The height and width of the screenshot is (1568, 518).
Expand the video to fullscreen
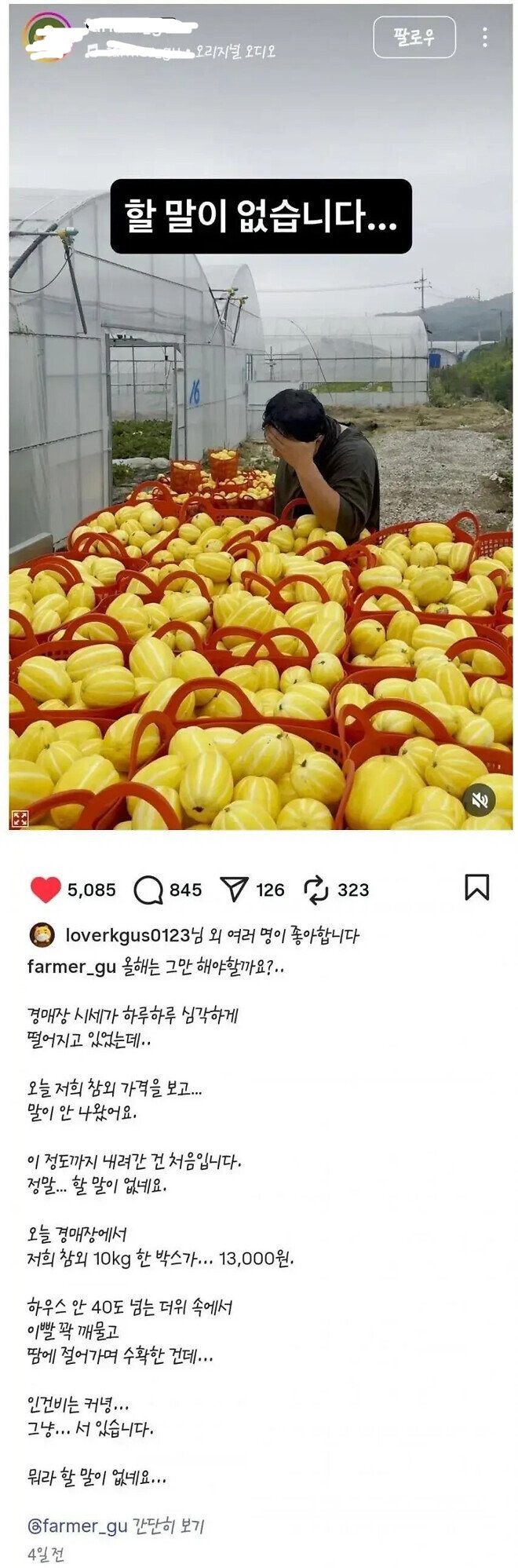[x=20, y=819]
